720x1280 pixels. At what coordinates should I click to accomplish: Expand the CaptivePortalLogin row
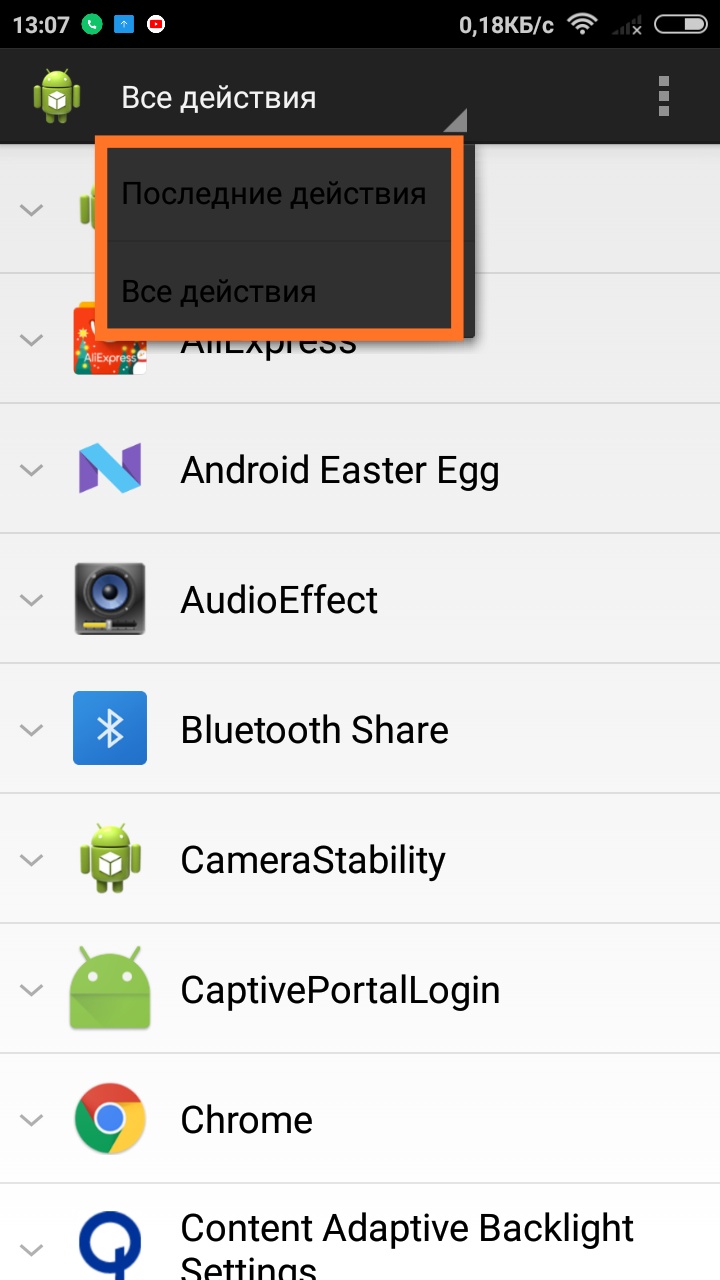(360, 989)
